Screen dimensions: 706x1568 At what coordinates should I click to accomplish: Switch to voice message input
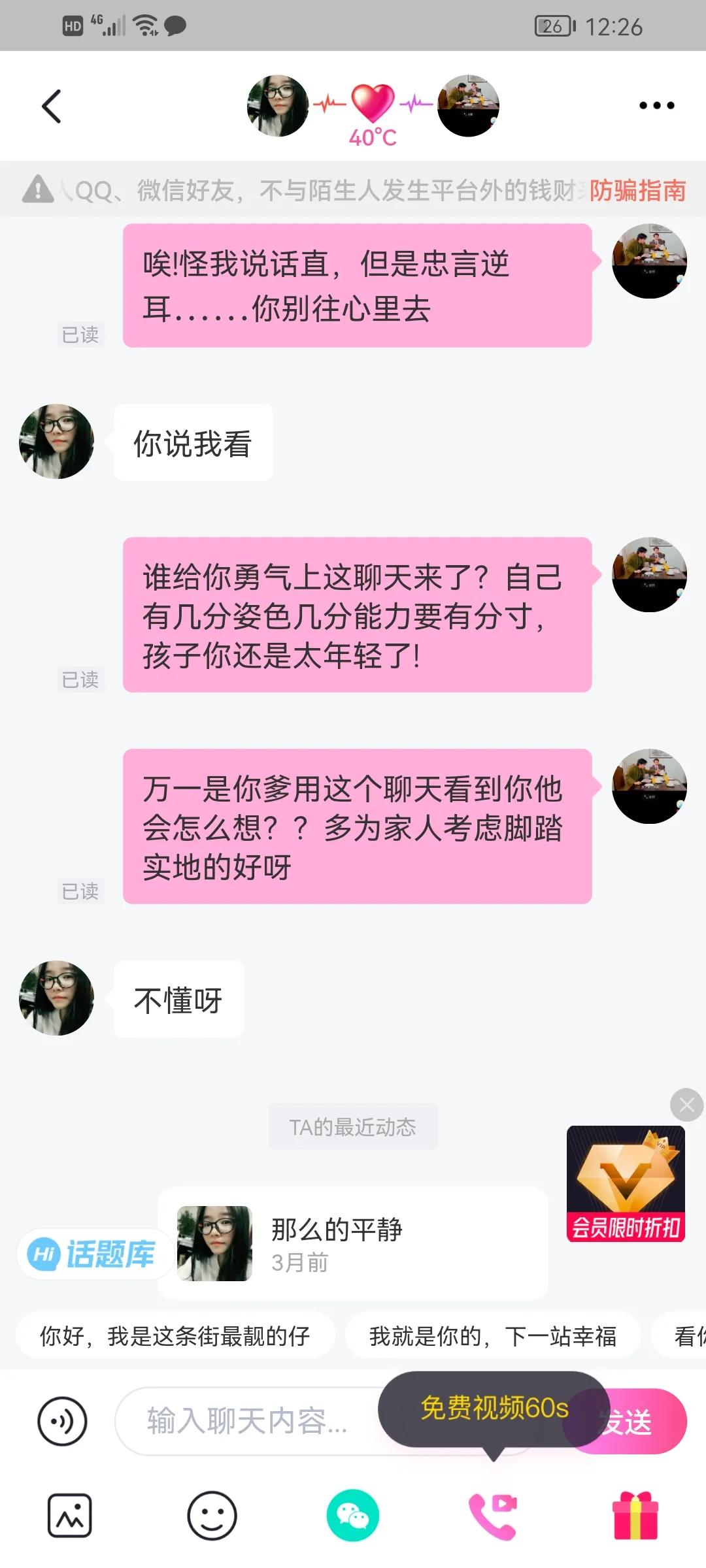[62, 1420]
